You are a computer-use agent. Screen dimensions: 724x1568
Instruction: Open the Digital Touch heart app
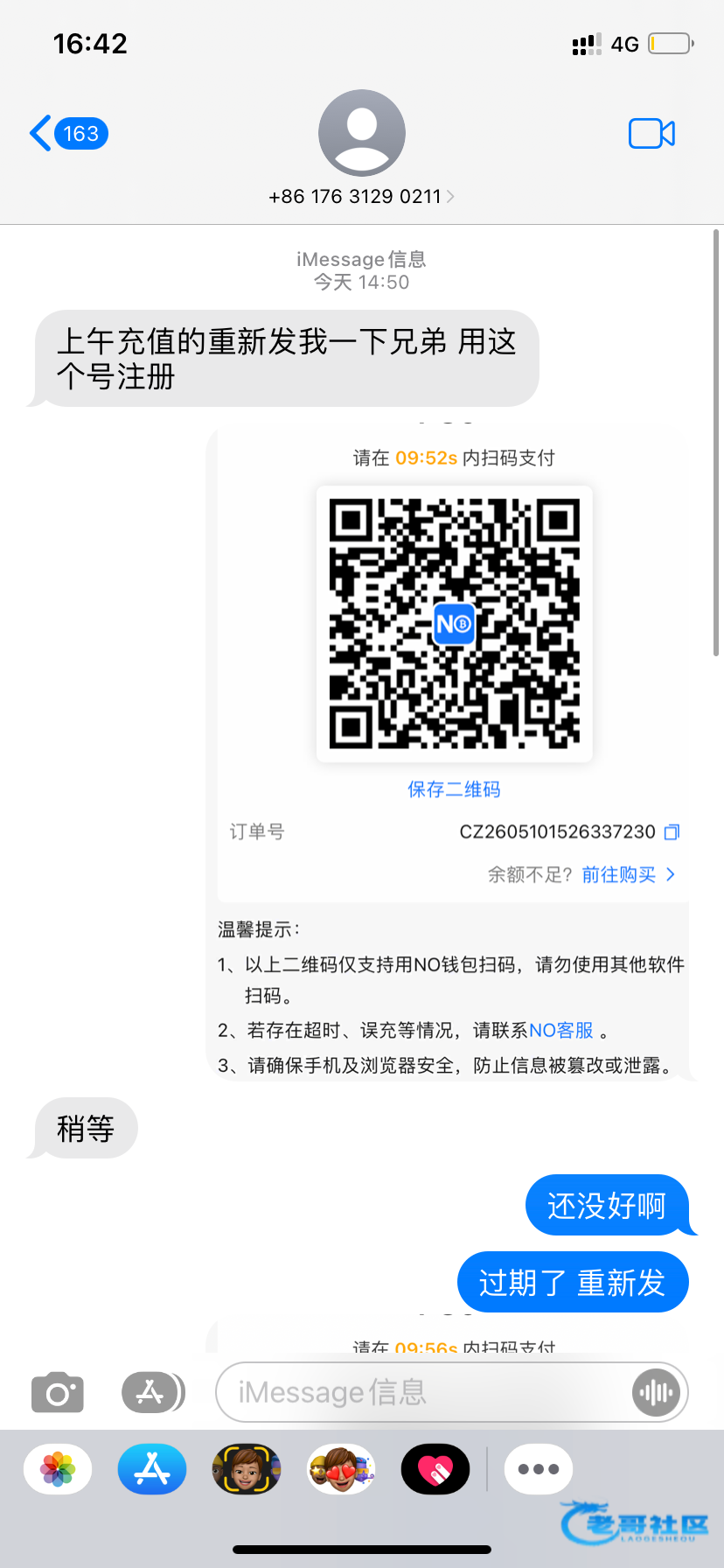(x=435, y=1469)
